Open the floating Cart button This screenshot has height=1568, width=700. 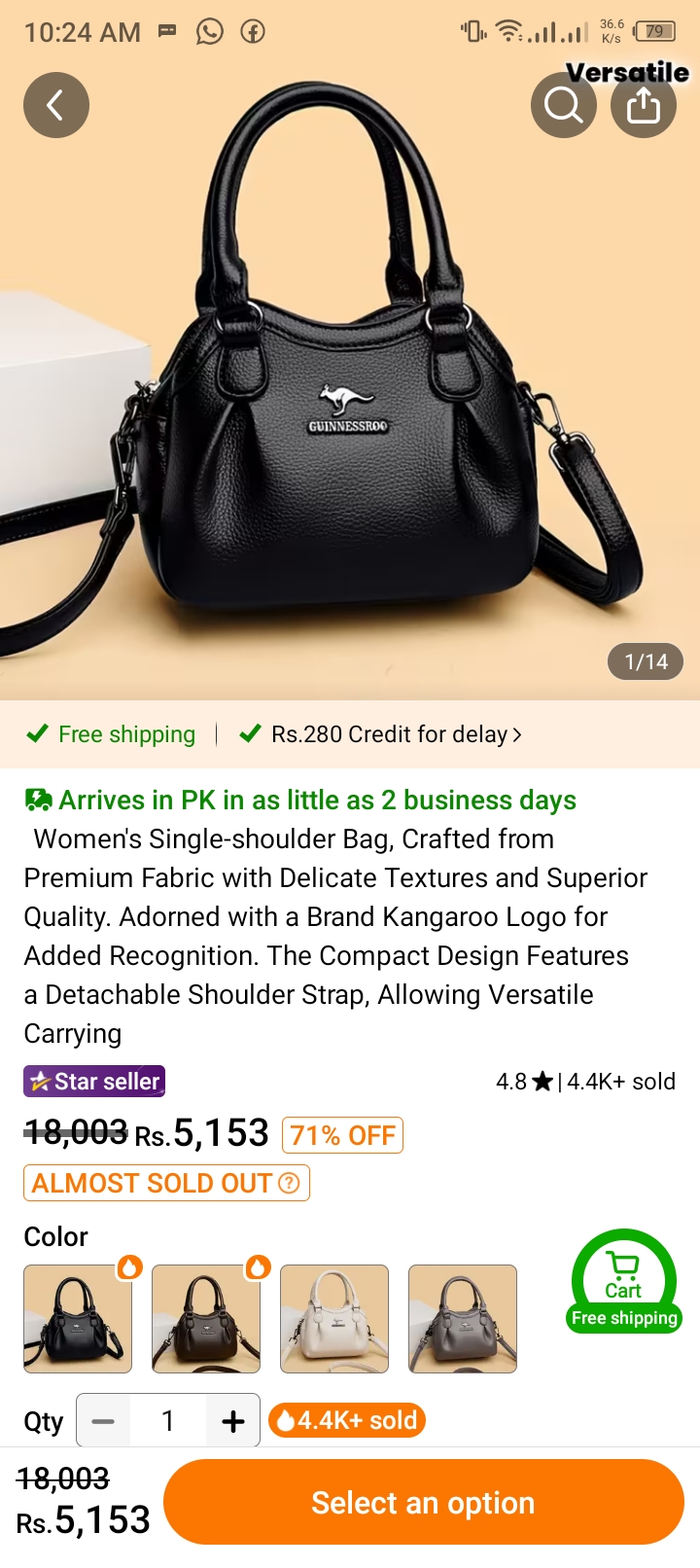click(x=624, y=1281)
